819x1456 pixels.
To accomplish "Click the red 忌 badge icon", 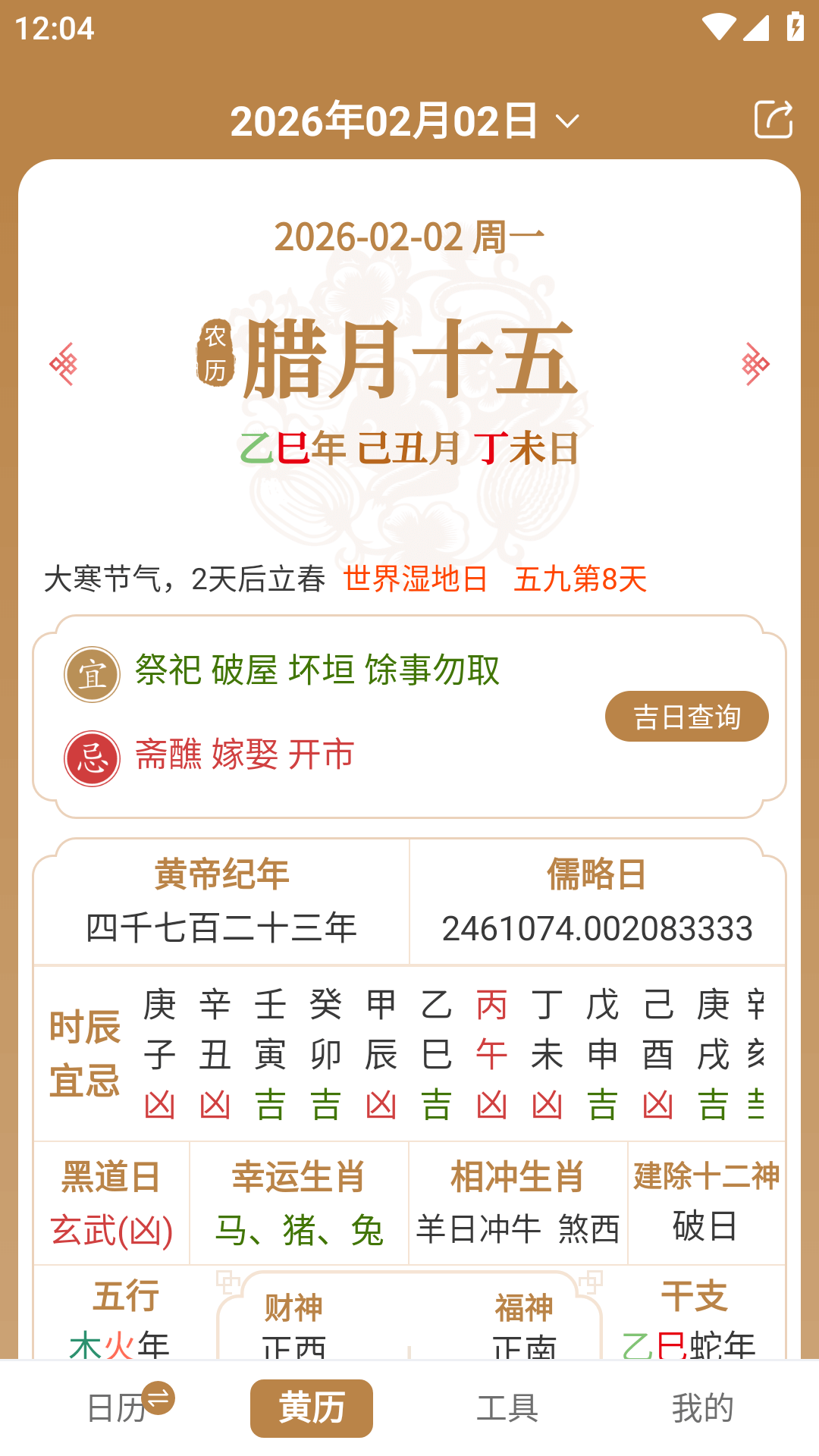I will coord(91,756).
